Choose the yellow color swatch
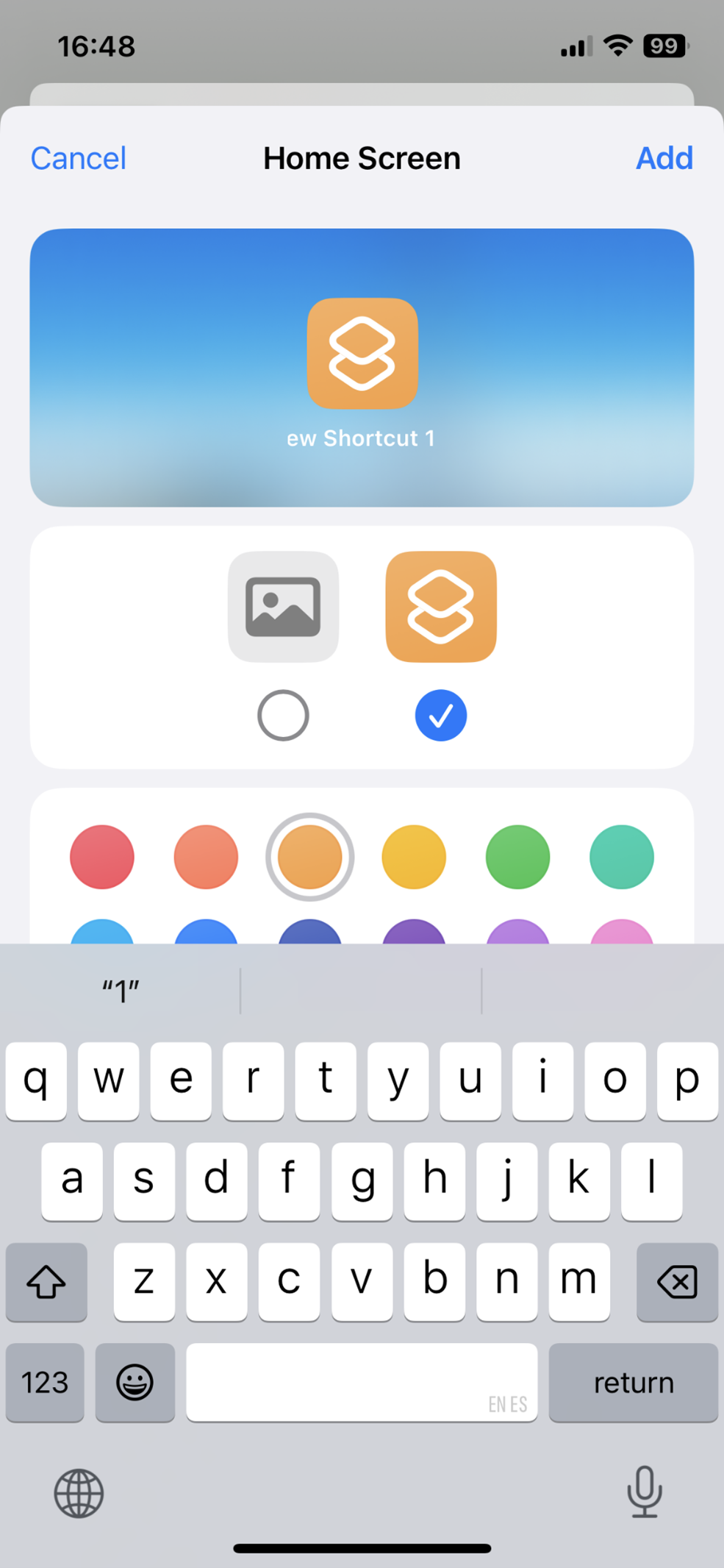 click(414, 857)
